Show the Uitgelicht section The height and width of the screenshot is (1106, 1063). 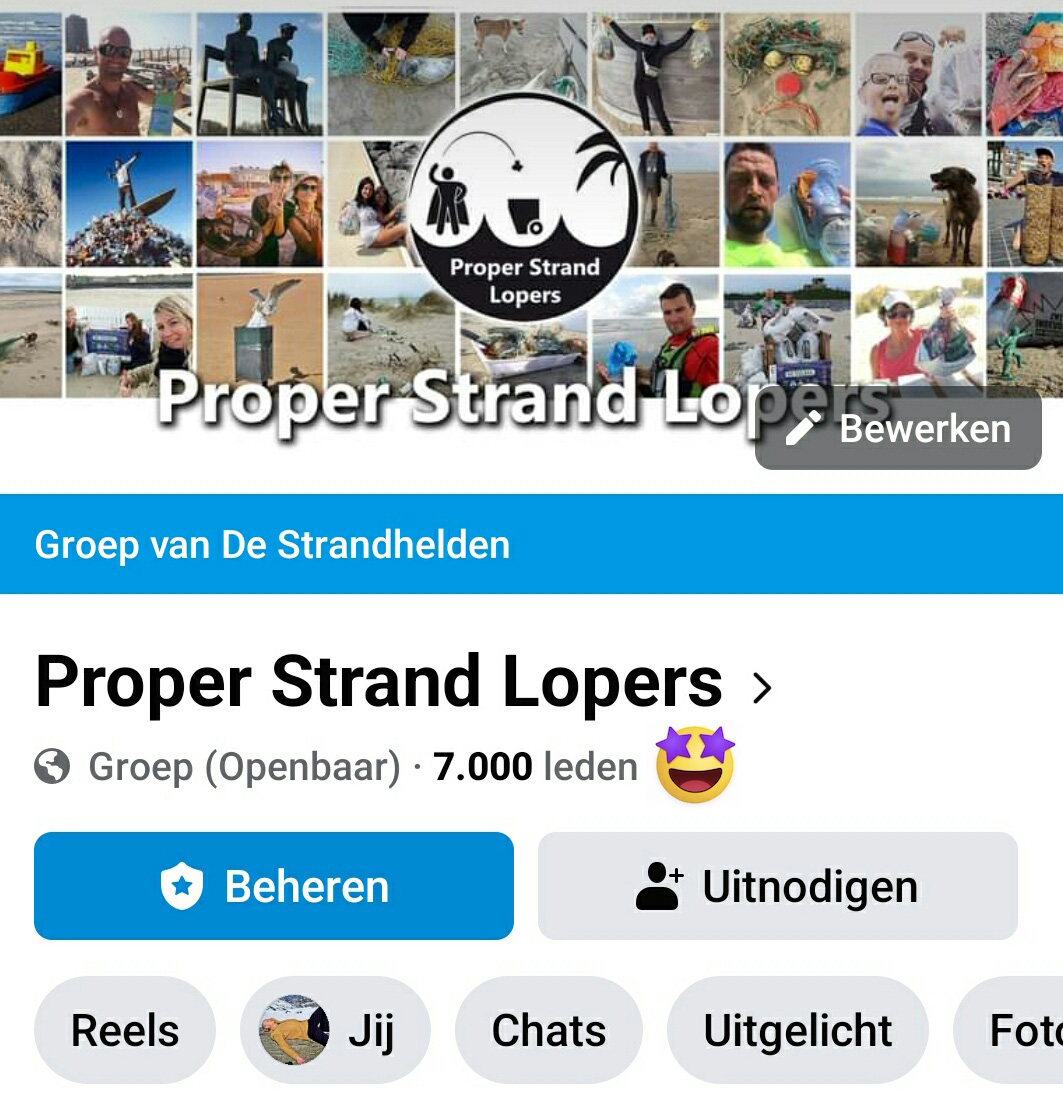(797, 1031)
